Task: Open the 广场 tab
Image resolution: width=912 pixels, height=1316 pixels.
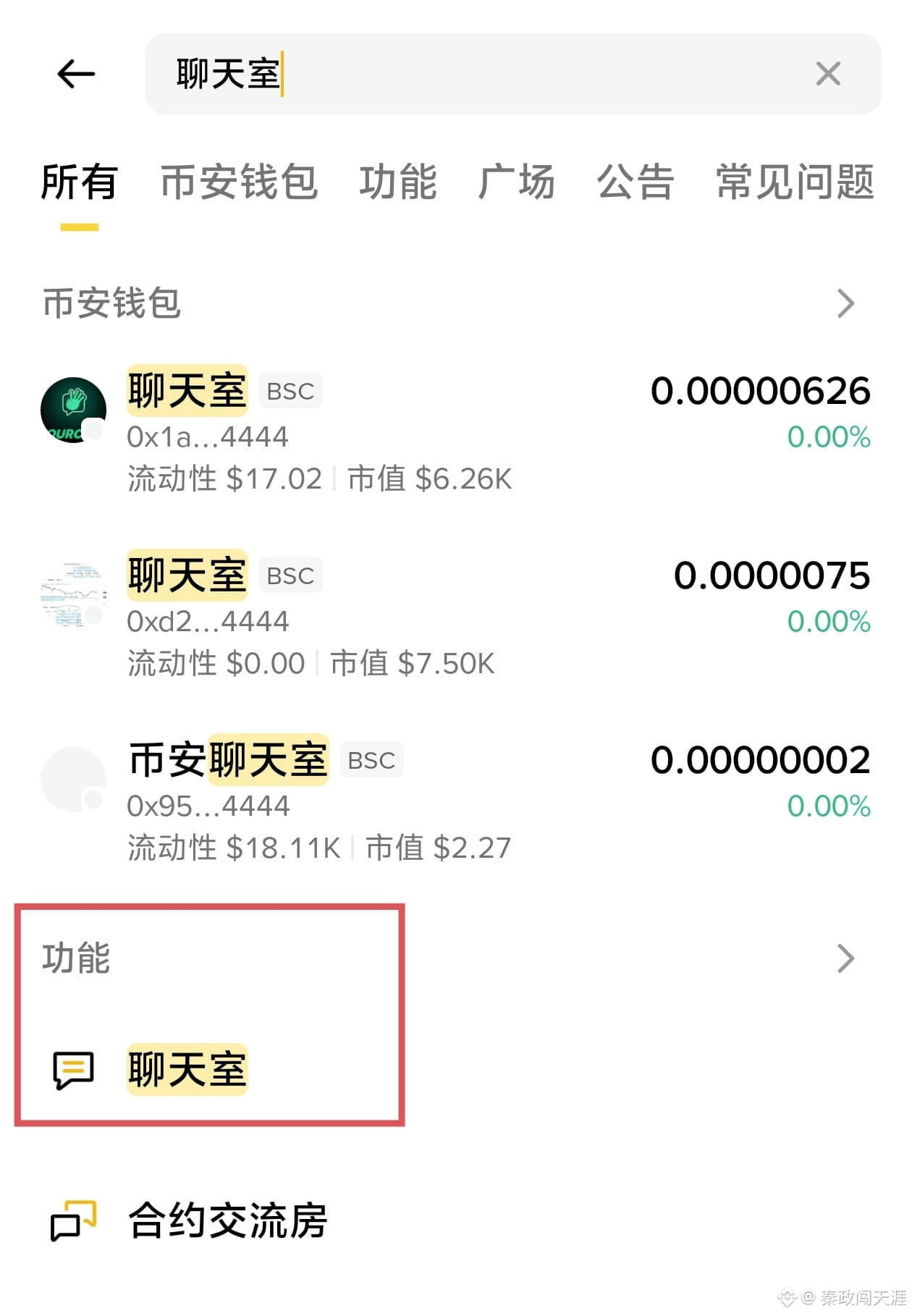Action: 517,182
